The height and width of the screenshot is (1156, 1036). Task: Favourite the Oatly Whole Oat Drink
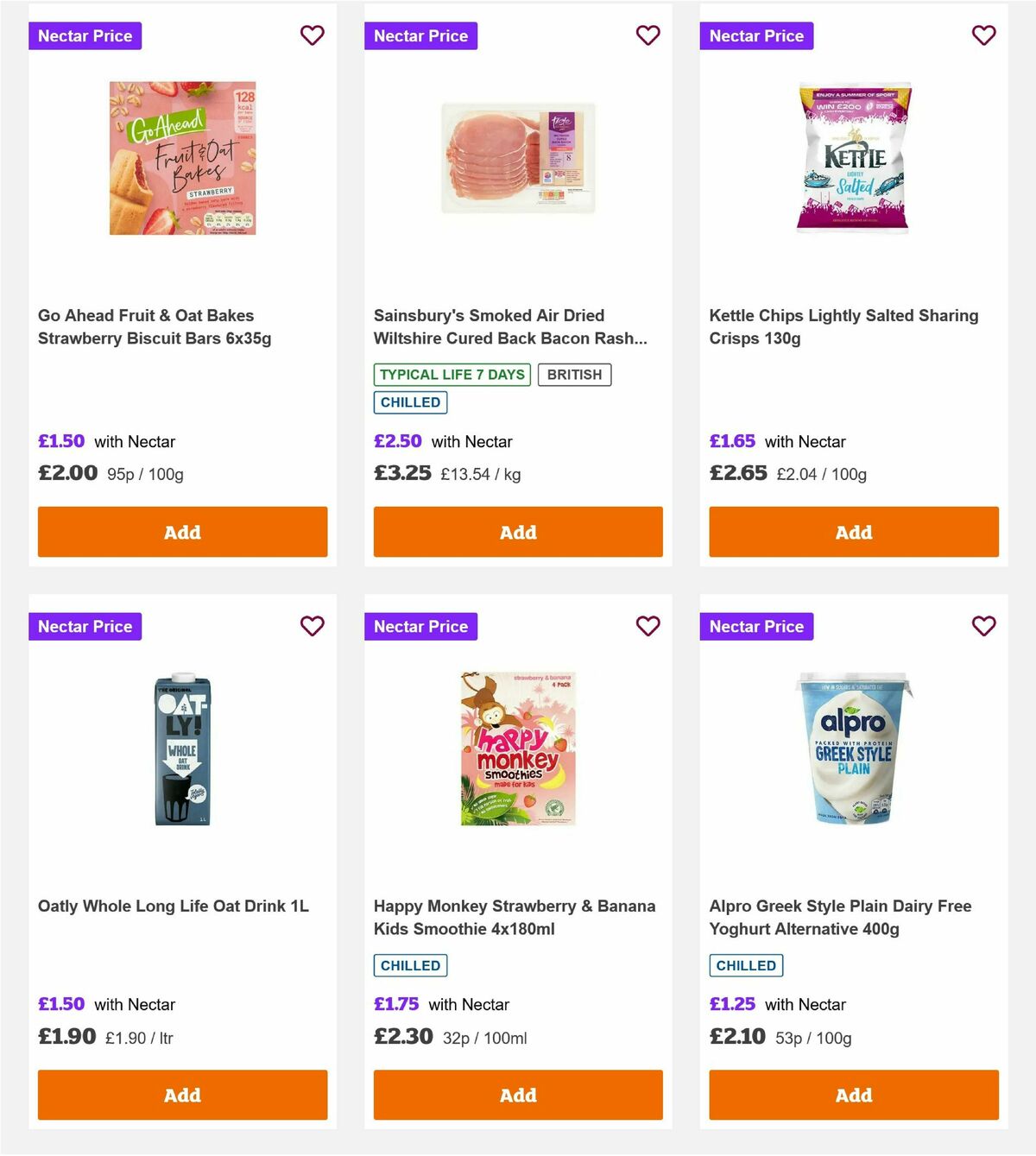click(313, 626)
